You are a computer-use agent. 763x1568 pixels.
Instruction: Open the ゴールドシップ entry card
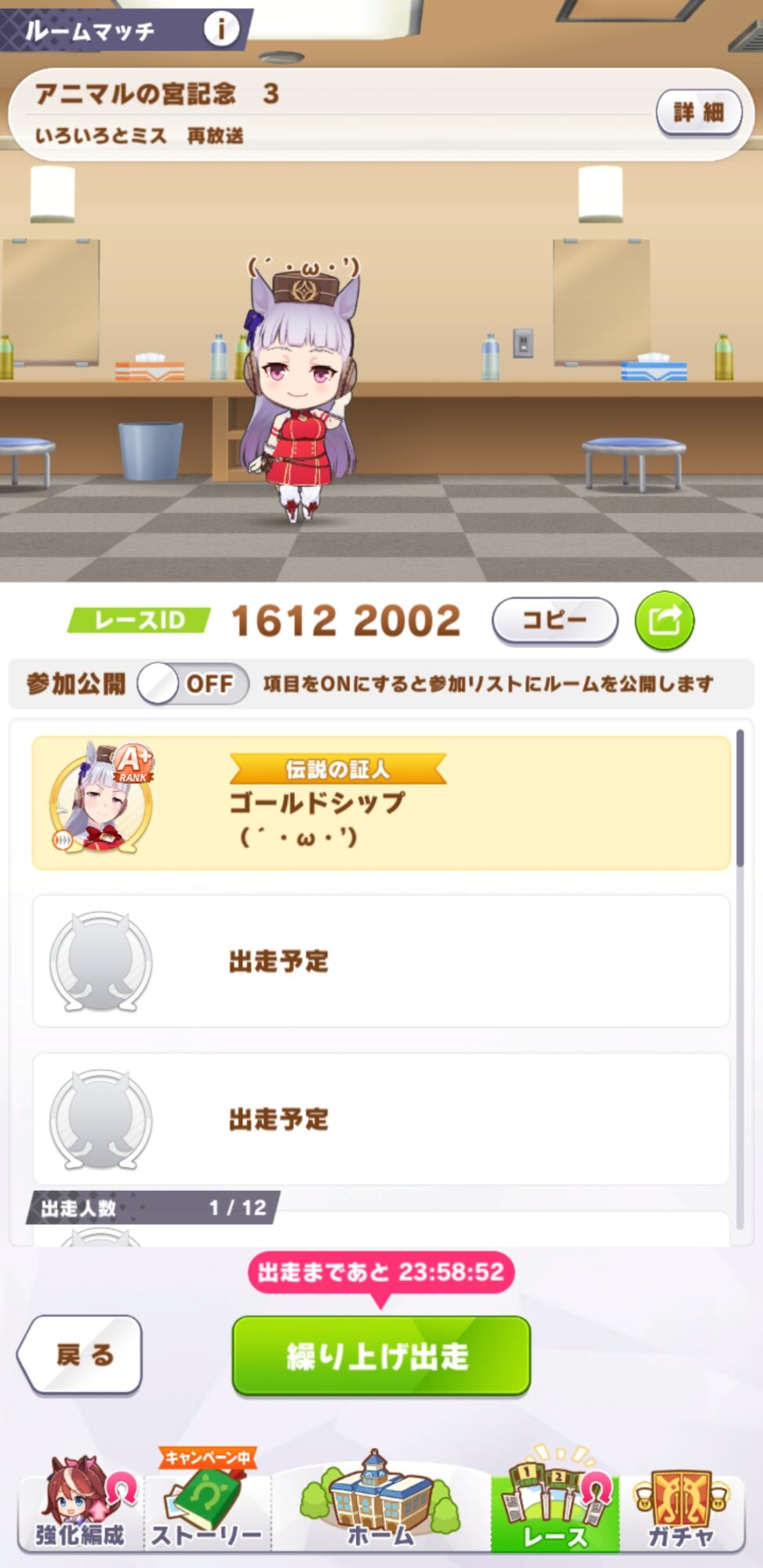(381, 803)
